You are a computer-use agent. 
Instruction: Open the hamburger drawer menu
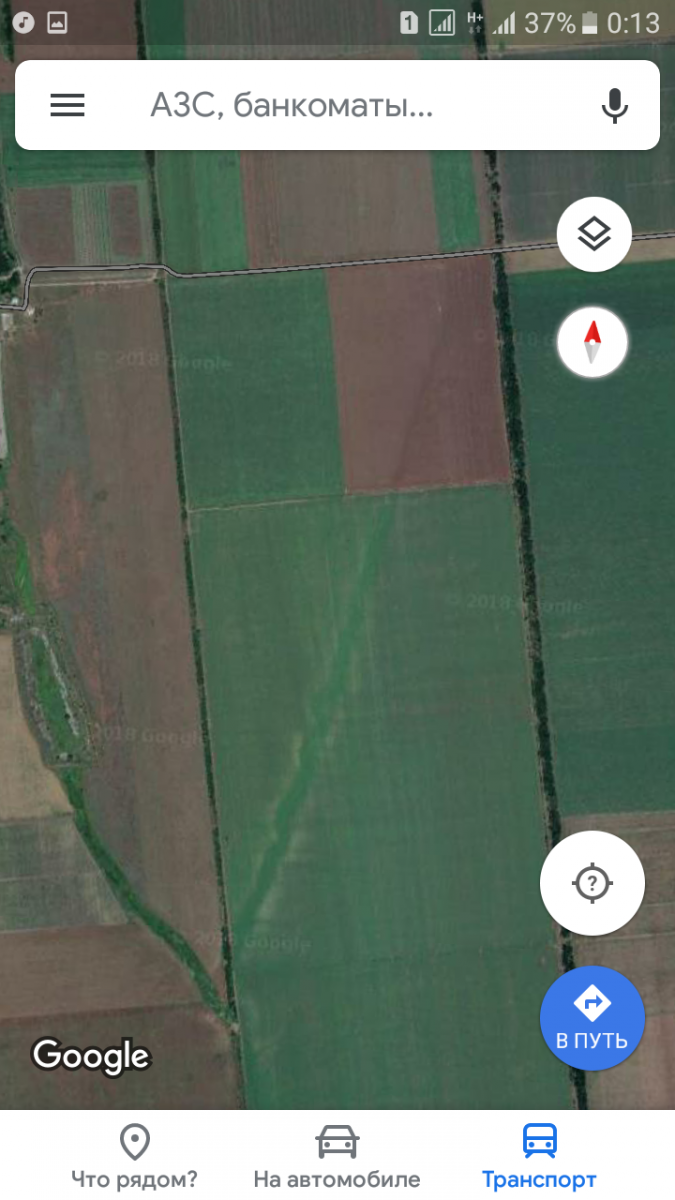(67, 105)
